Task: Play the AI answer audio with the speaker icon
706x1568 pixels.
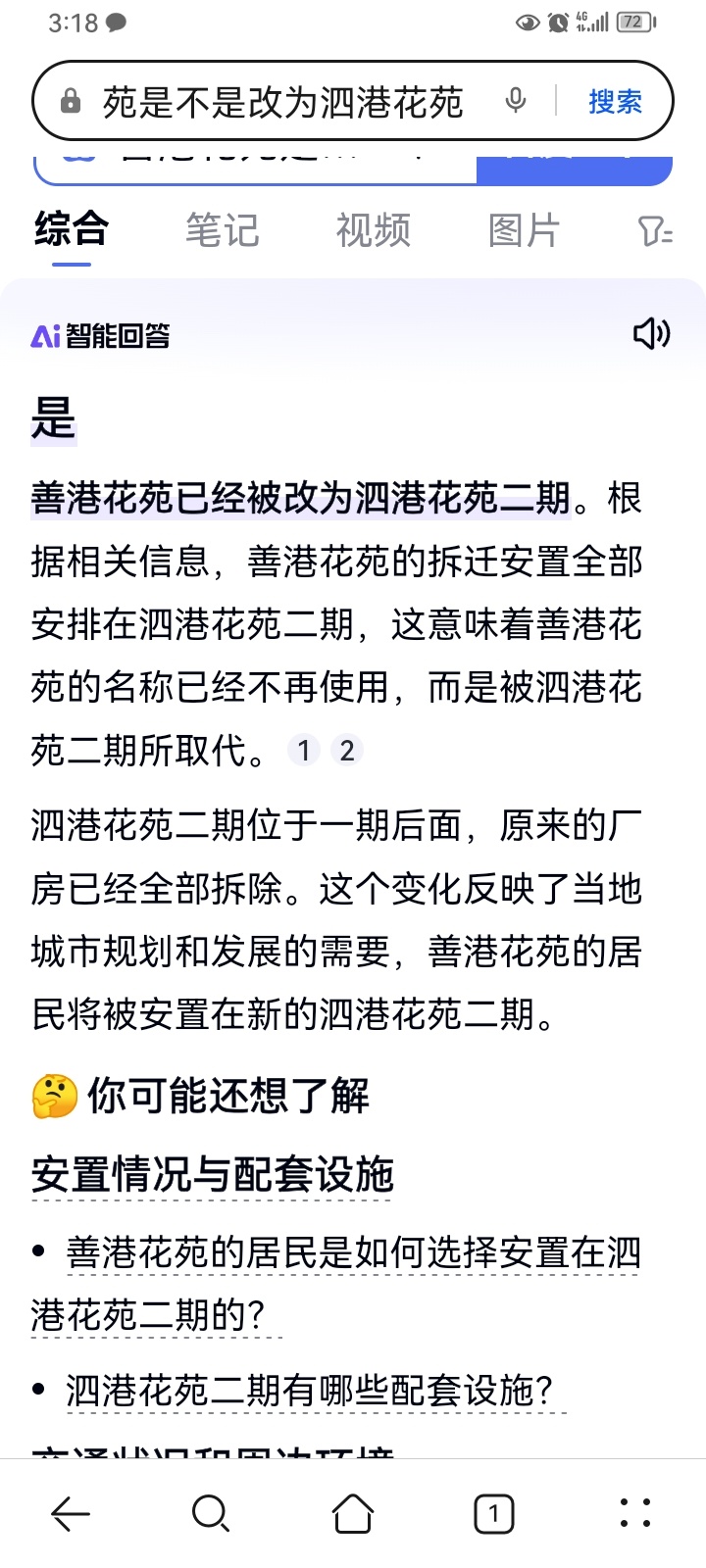Action: [x=651, y=334]
